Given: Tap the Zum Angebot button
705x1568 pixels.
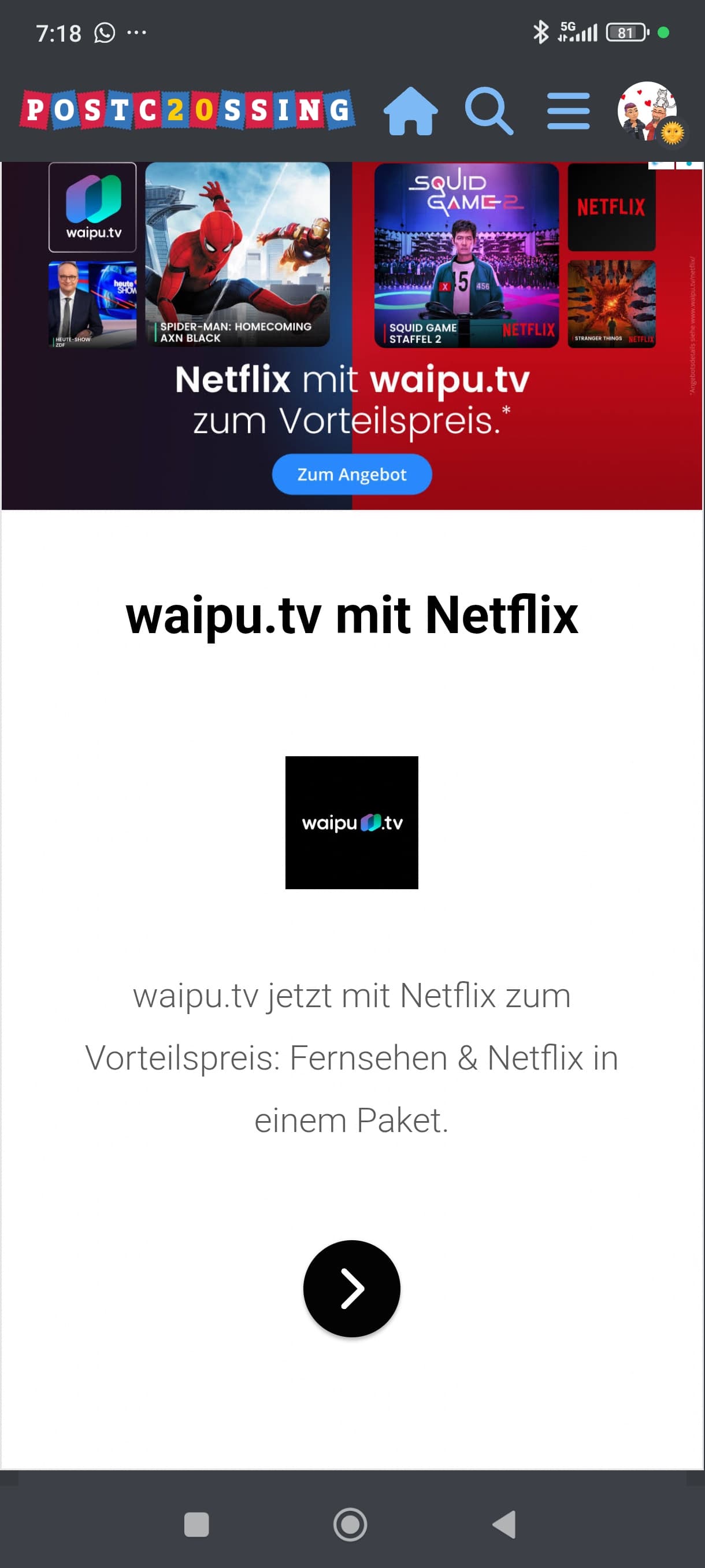Looking at the screenshot, I should pos(351,474).
